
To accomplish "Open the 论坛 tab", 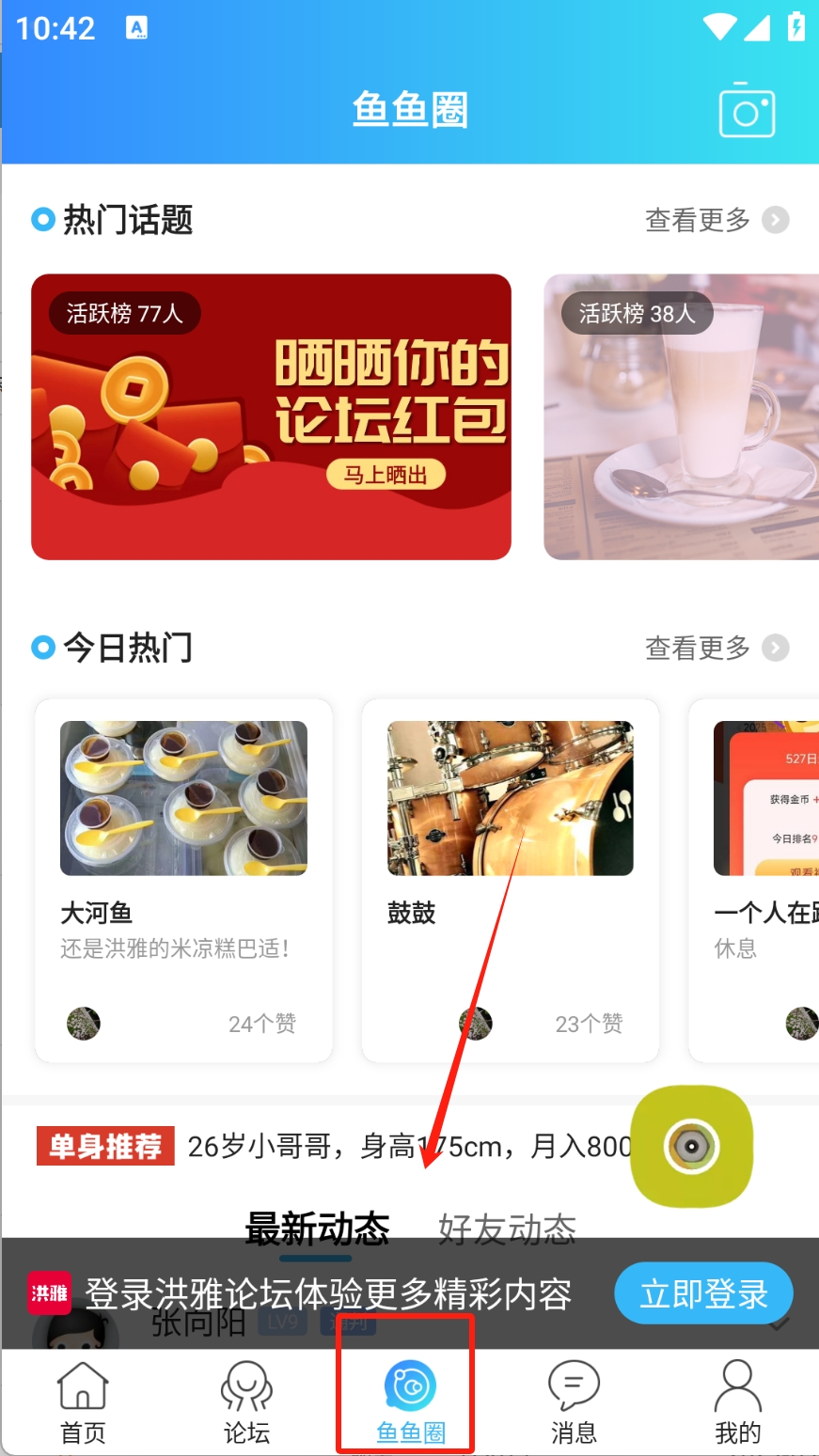I will pyautogui.click(x=246, y=1402).
